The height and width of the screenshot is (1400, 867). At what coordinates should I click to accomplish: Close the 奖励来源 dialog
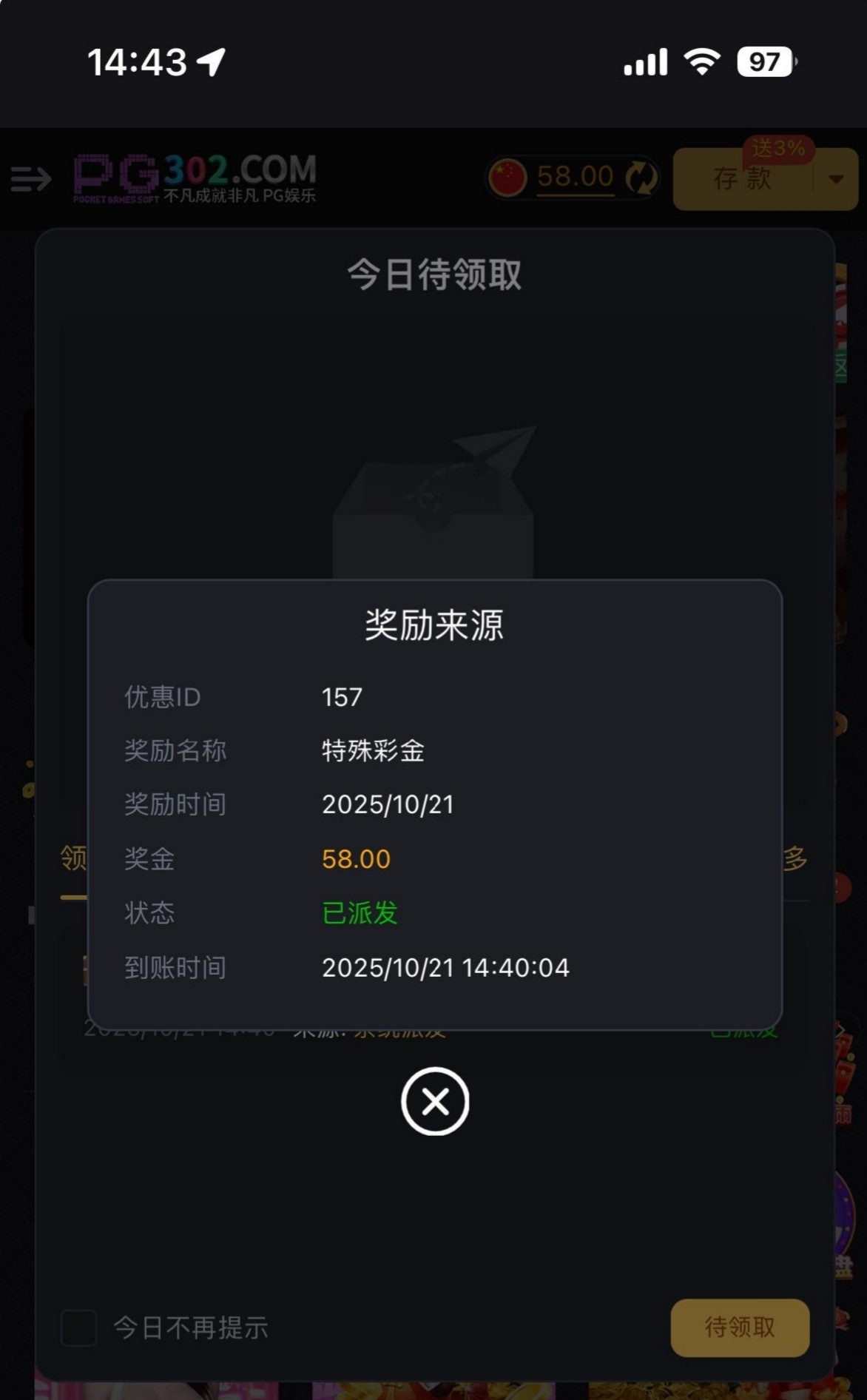tap(435, 1101)
